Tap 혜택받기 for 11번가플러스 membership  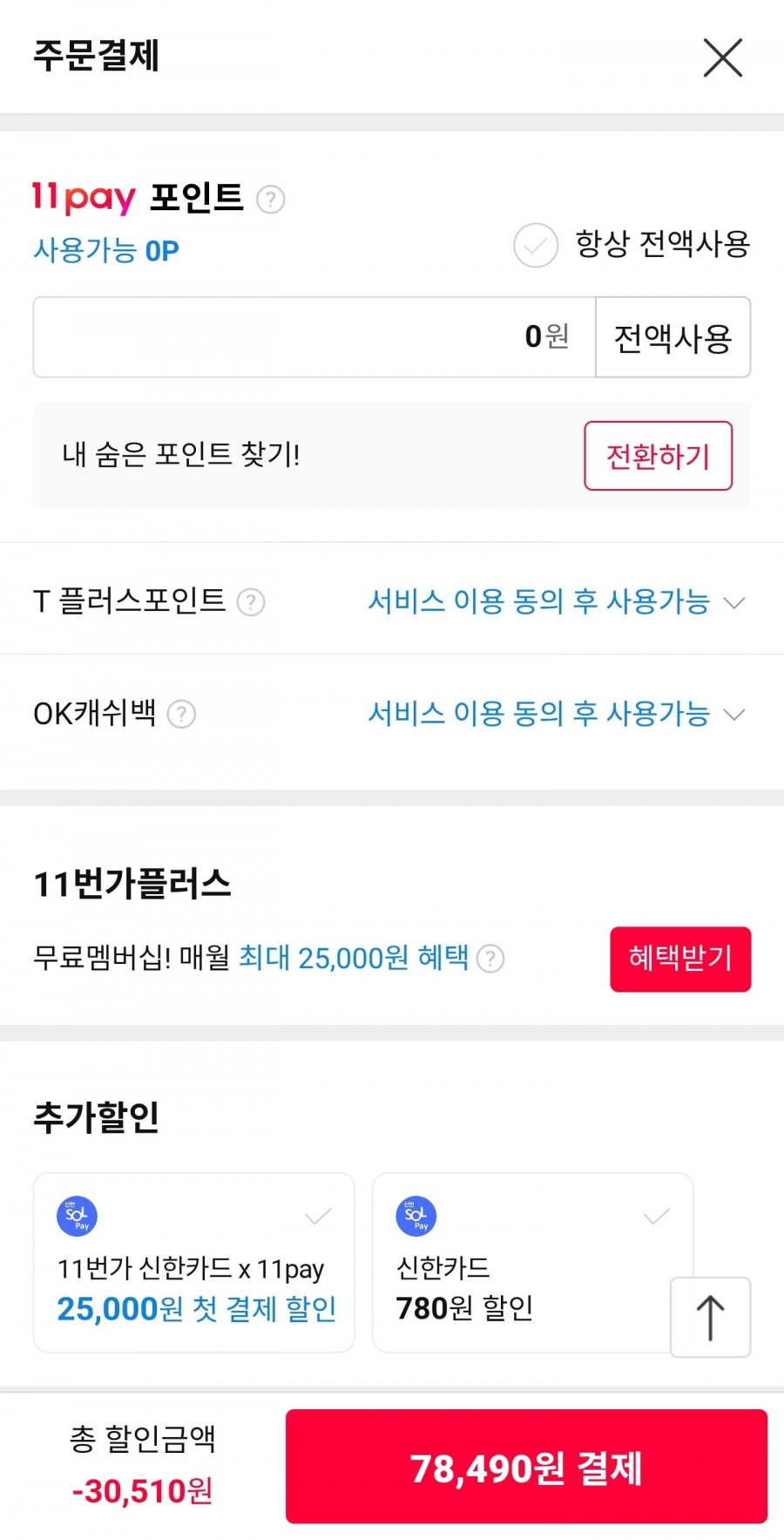coord(679,959)
